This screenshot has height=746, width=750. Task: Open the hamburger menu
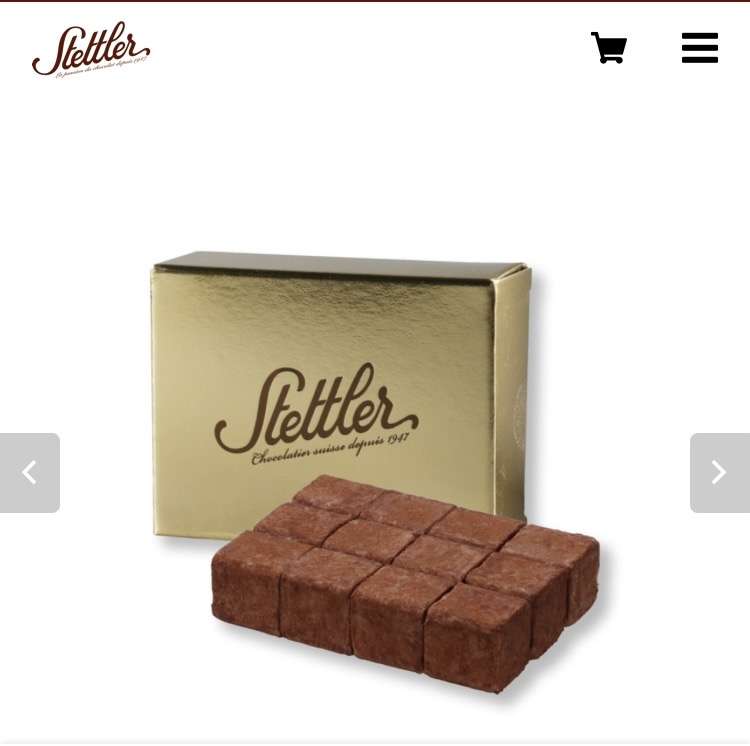(x=700, y=48)
